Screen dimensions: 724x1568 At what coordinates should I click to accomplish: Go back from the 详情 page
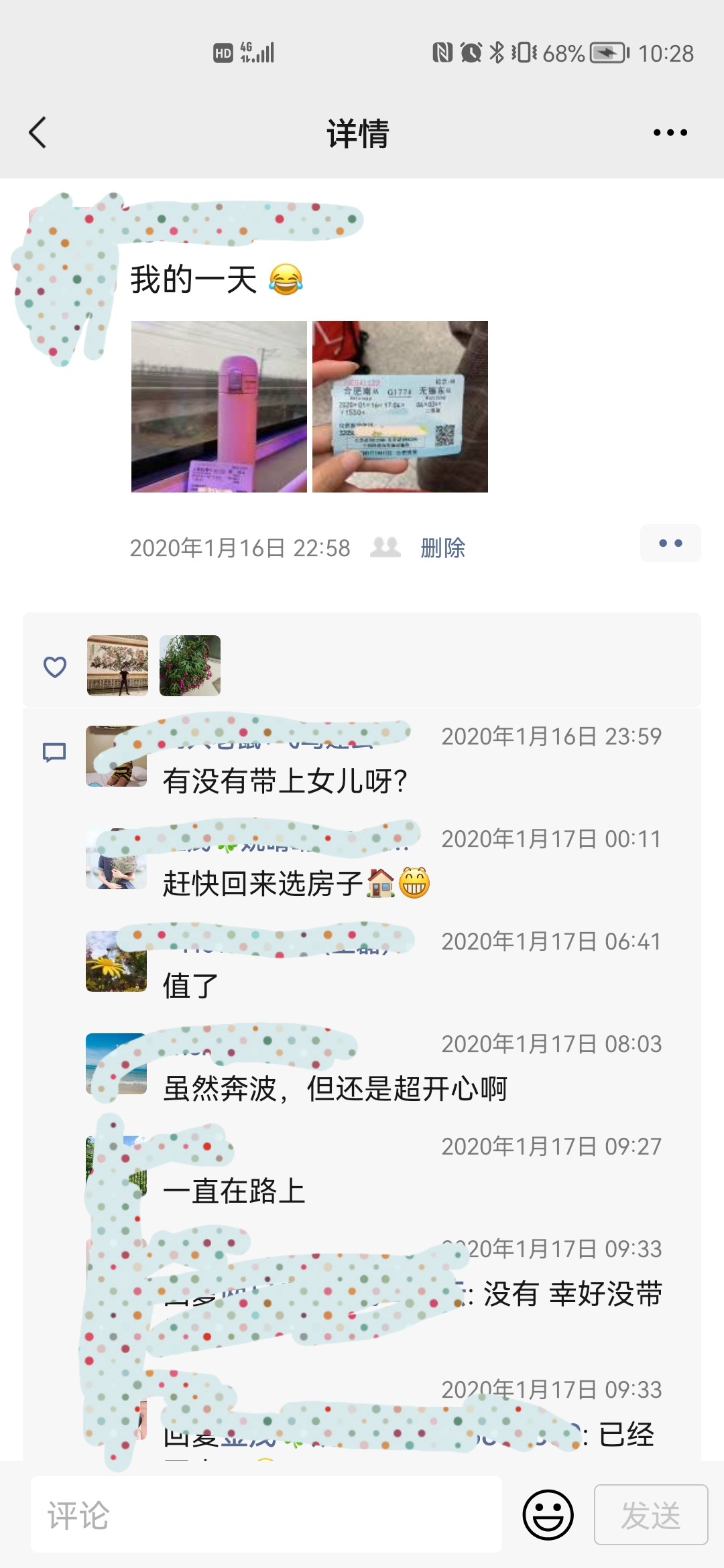click(x=38, y=133)
